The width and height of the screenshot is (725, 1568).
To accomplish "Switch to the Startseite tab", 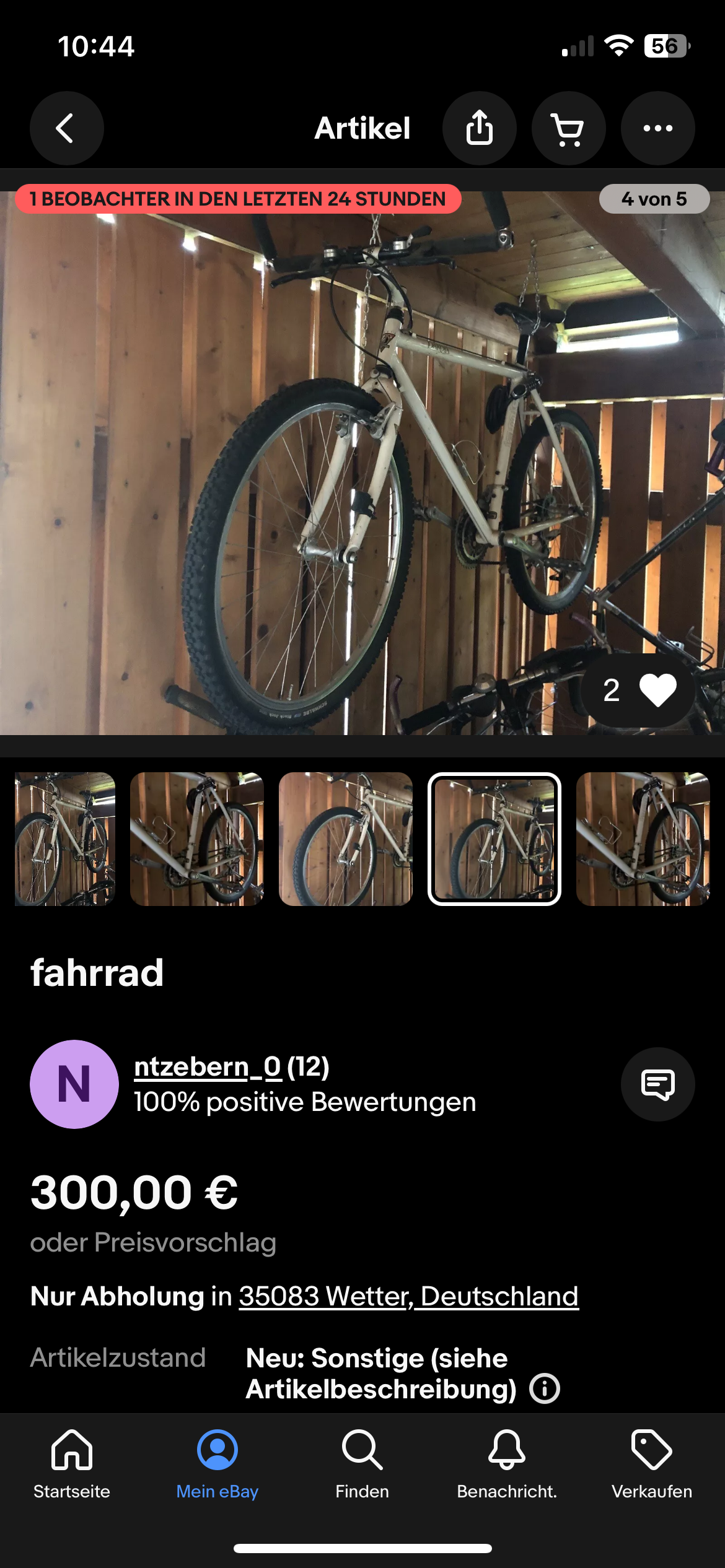I will pyautogui.click(x=72, y=1464).
